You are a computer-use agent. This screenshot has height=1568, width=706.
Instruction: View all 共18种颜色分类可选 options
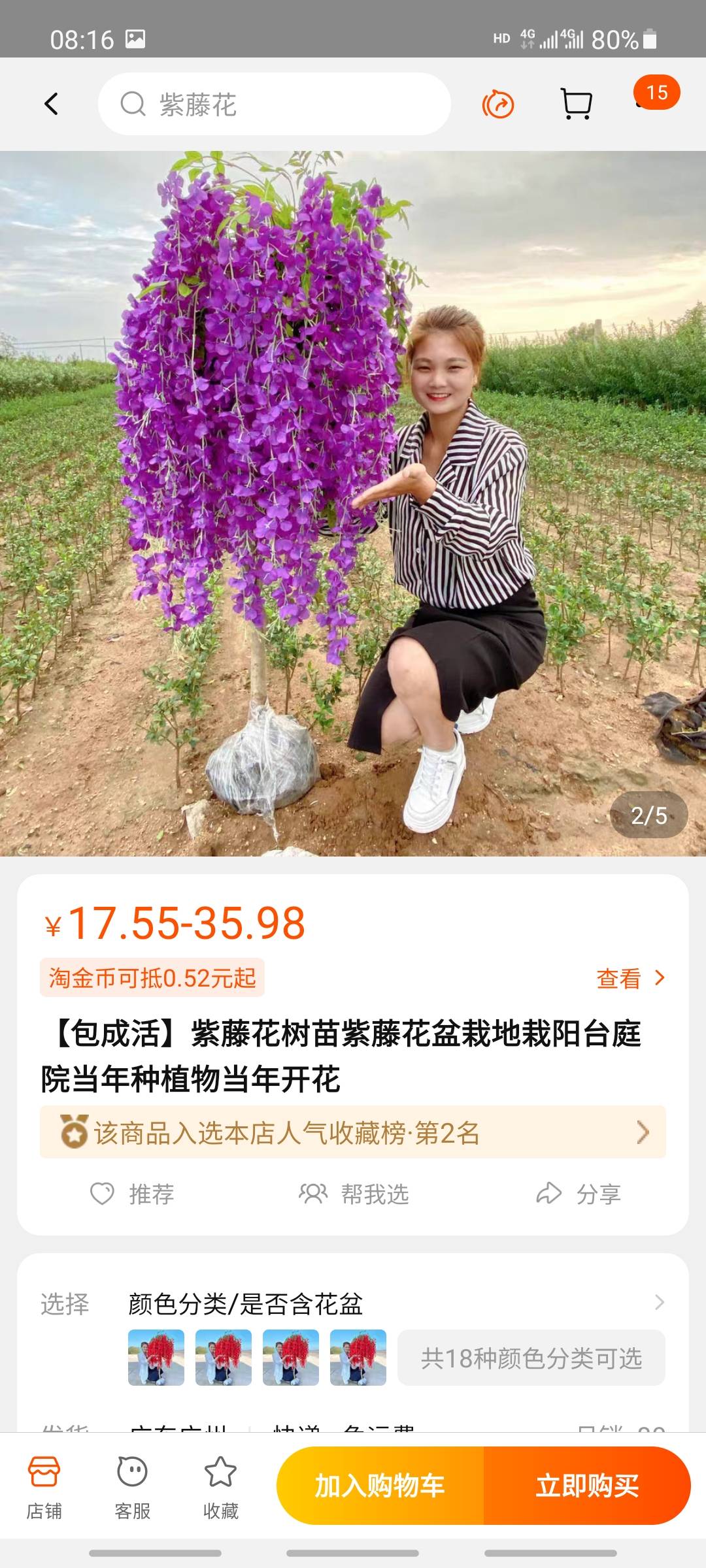[531, 1358]
